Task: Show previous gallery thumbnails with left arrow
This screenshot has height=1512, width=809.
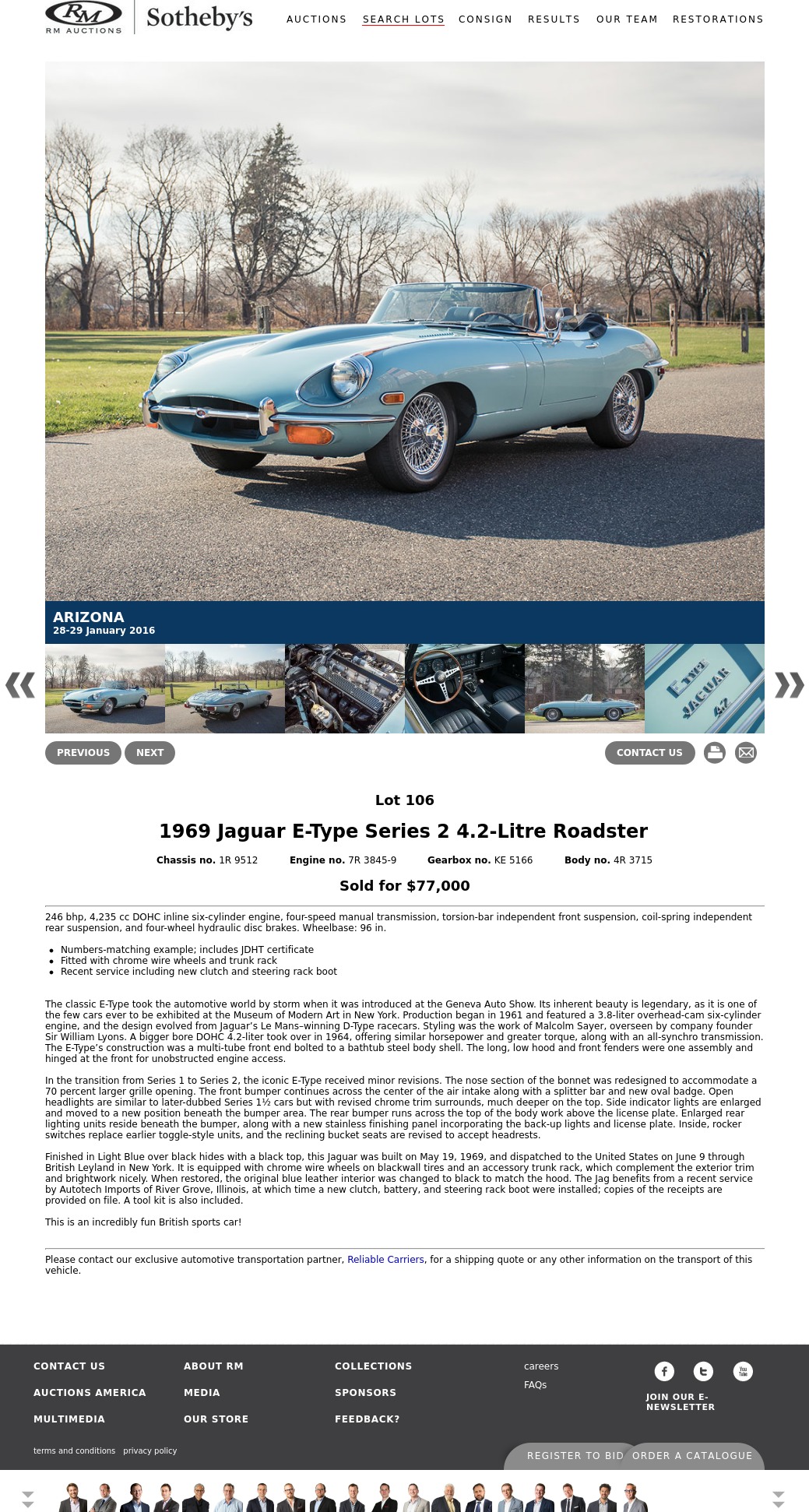Action: pyautogui.click(x=20, y=685)
